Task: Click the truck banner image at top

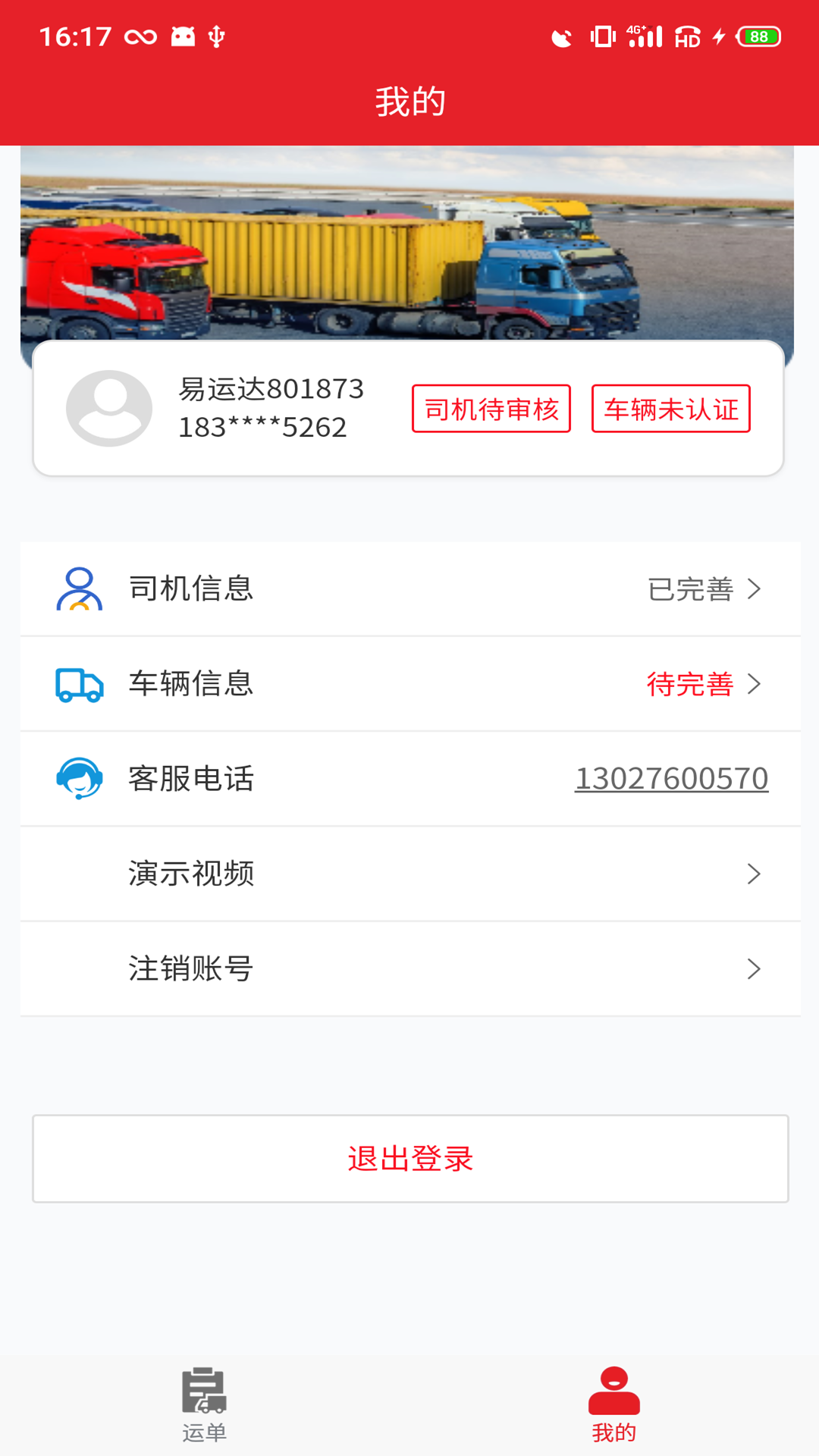Action: [x=409, y=243]
